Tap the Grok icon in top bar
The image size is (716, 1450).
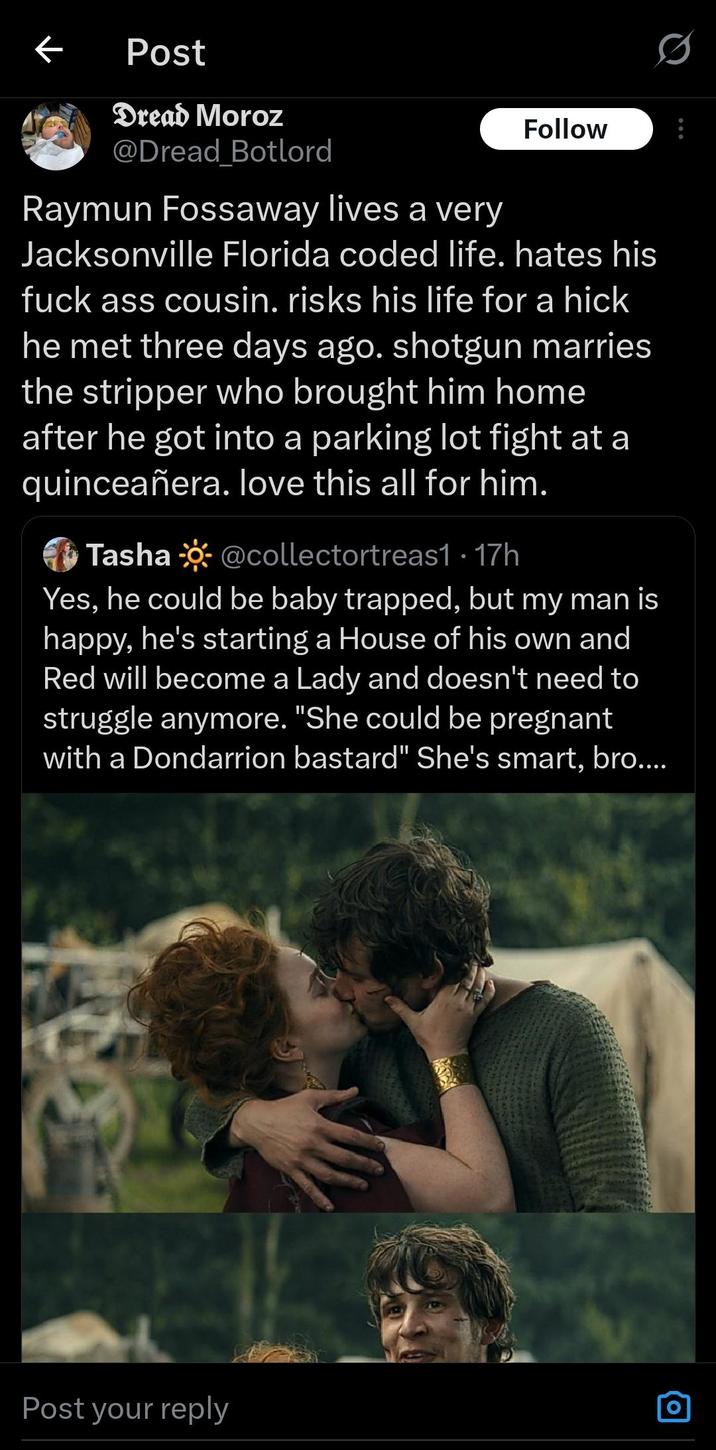pyautogui.click(x=673, y=50)
